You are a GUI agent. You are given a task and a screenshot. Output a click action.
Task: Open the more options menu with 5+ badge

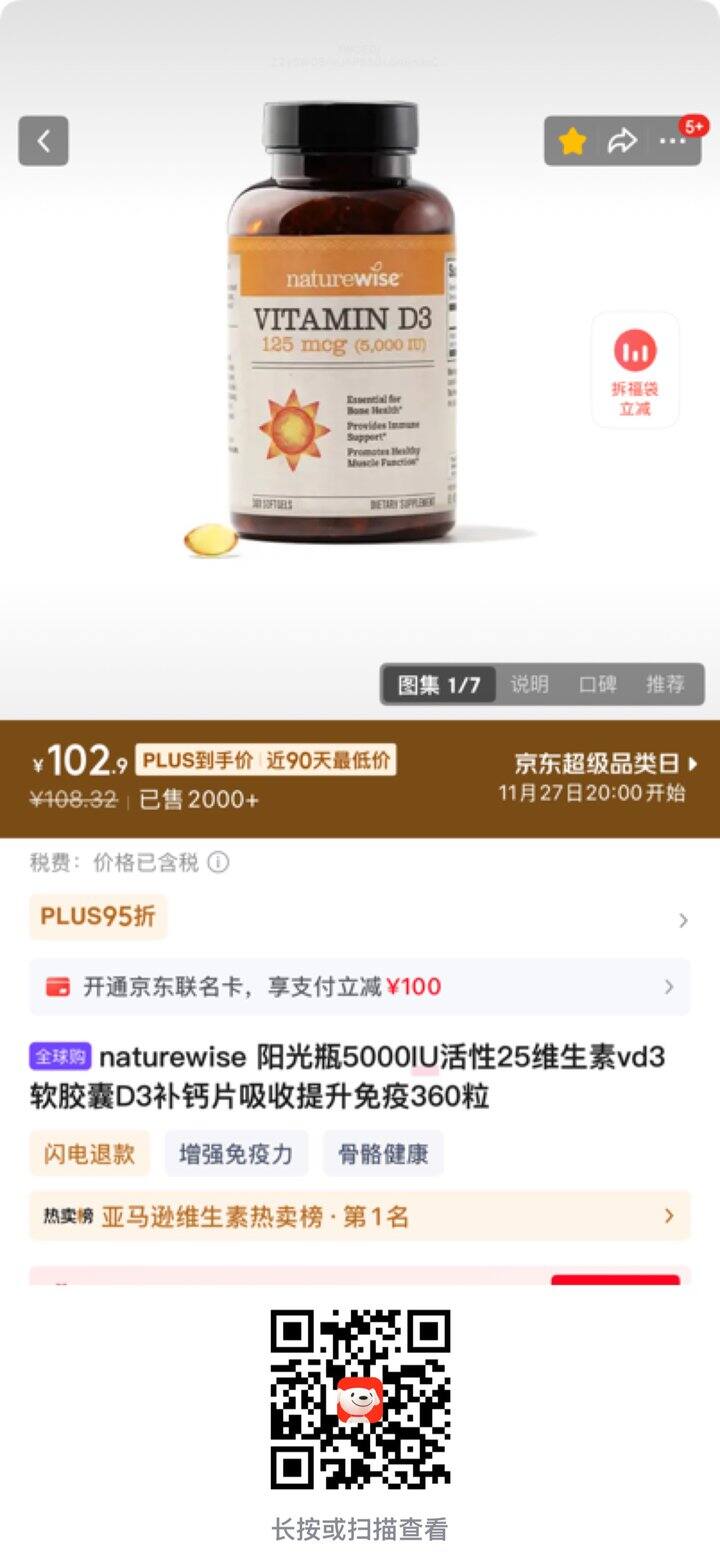(672, 141)
